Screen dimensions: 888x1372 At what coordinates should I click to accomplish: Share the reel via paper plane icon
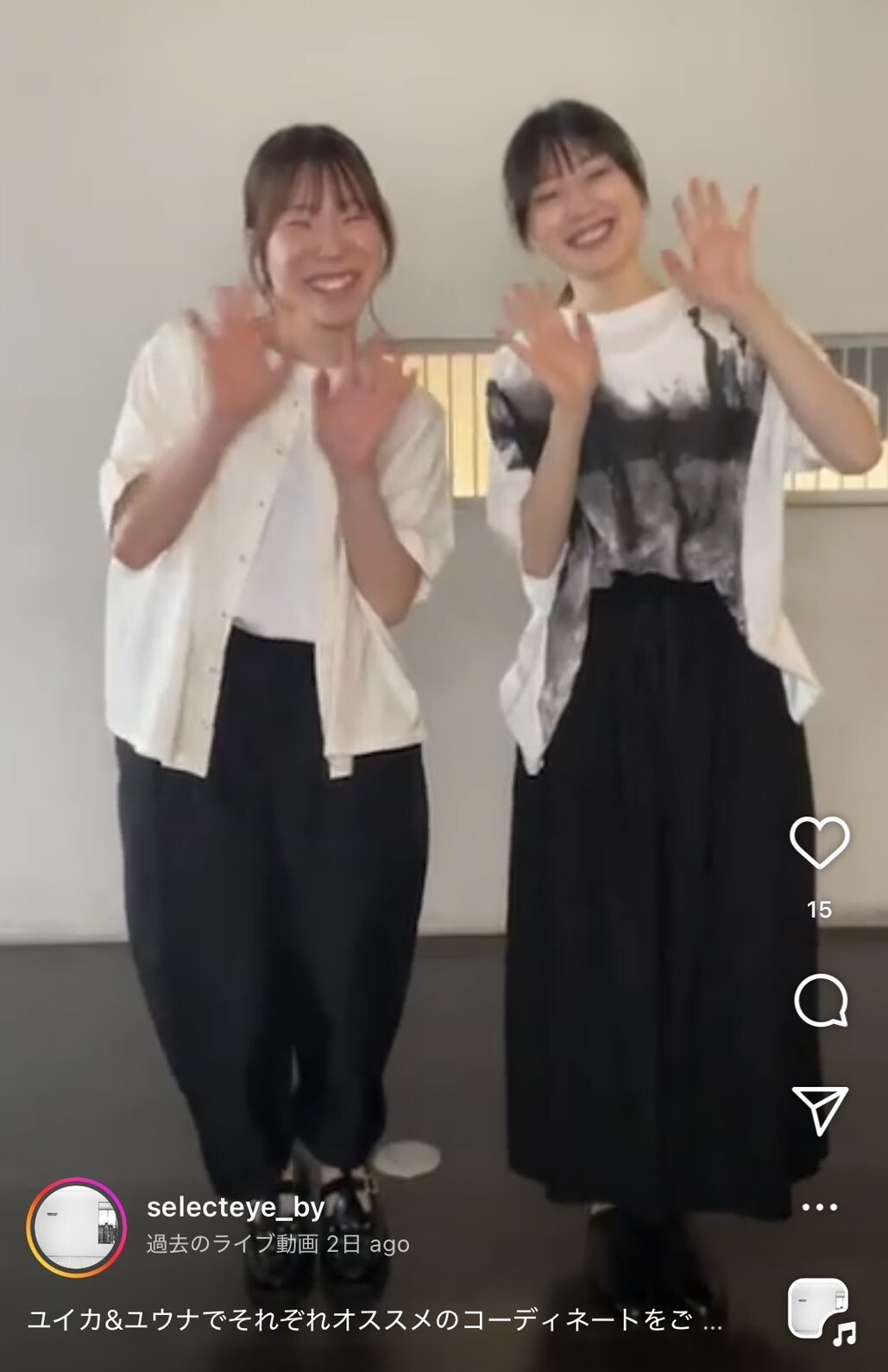[819, 1110]
